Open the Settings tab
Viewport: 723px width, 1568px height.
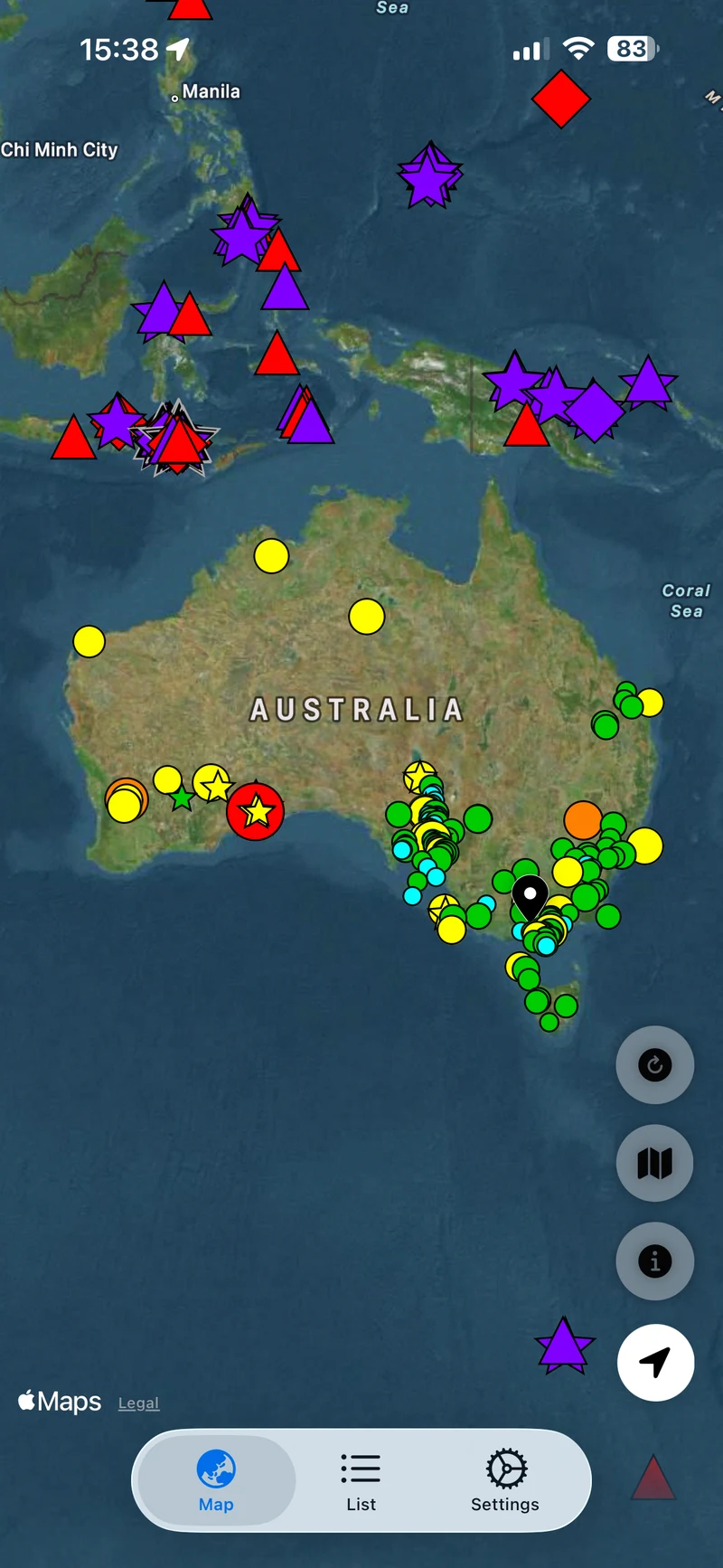pyautogui.click(x=505, y=1481)
